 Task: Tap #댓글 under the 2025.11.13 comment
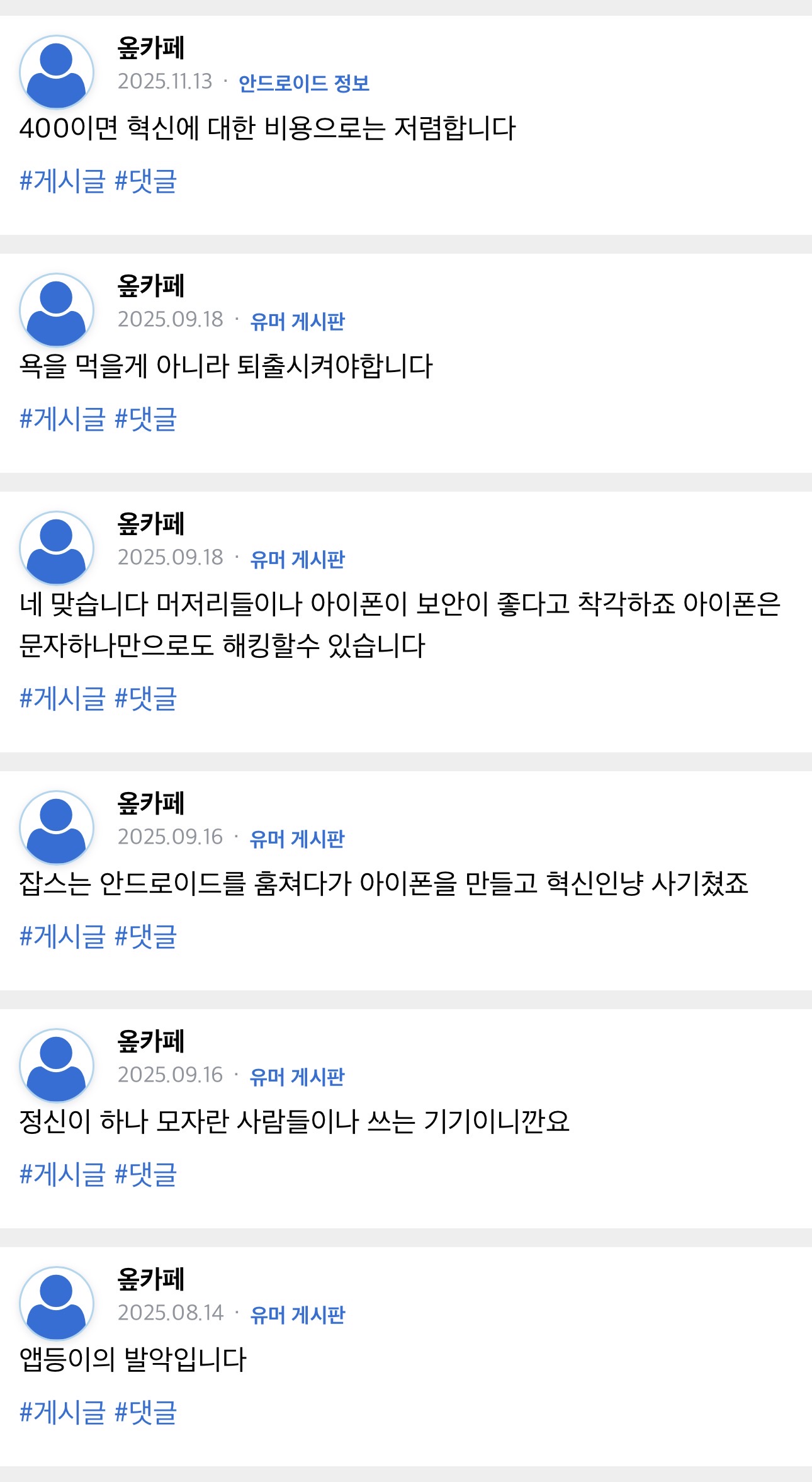[x=145, y=181]
